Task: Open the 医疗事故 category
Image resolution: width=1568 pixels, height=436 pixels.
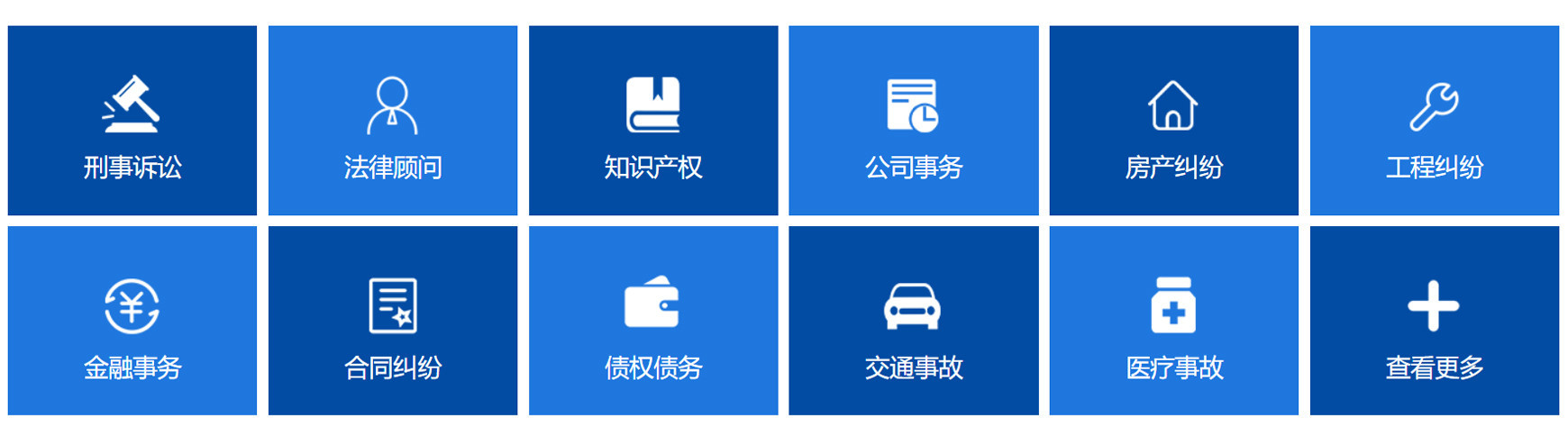Action: tap(1173, 321)
